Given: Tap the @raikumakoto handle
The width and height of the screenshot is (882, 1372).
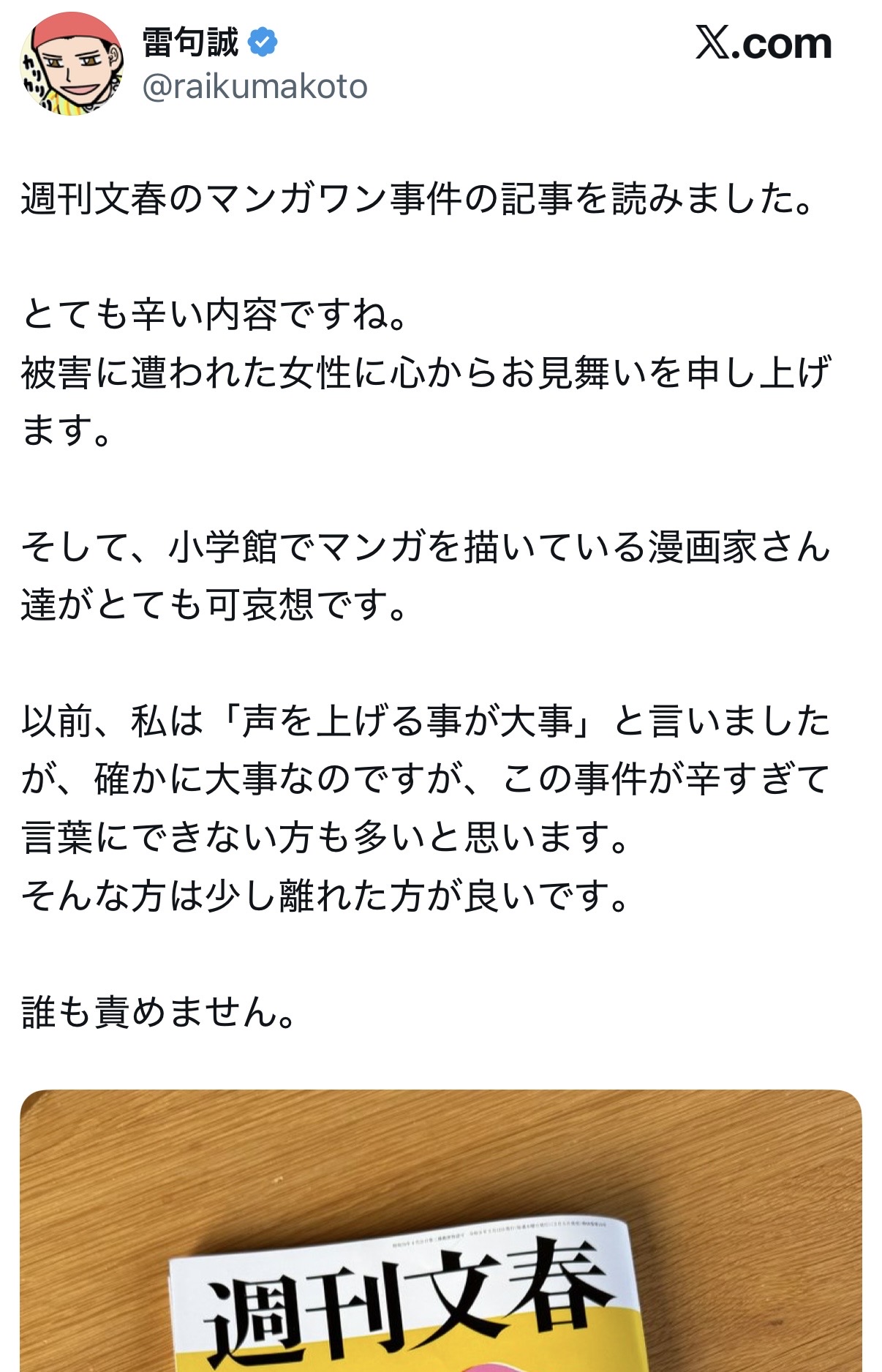Looking at the screenshot, I should 255,87.
